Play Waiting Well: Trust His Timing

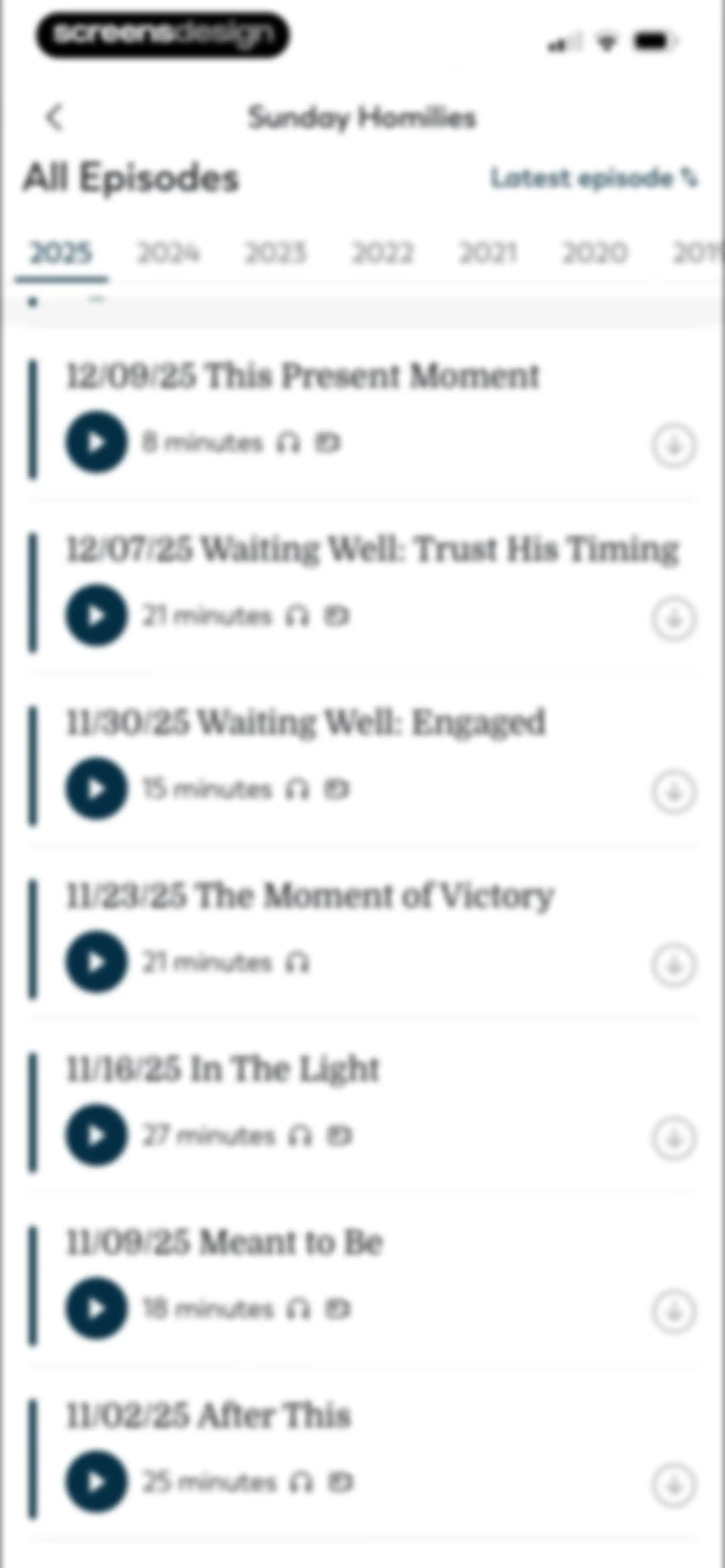click(96, 615)
